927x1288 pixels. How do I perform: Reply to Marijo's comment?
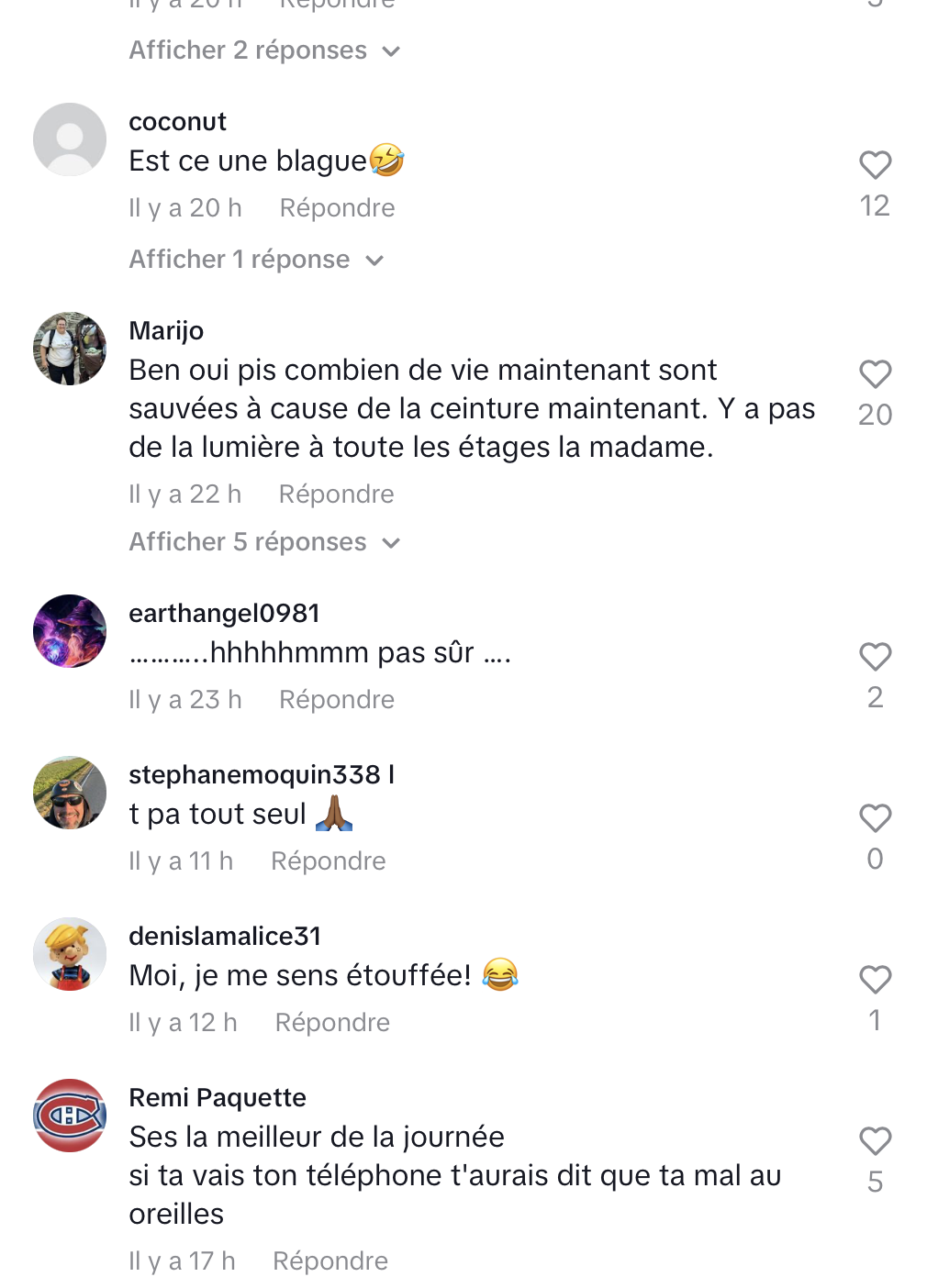pyautogui.click(x=336, y=494)
